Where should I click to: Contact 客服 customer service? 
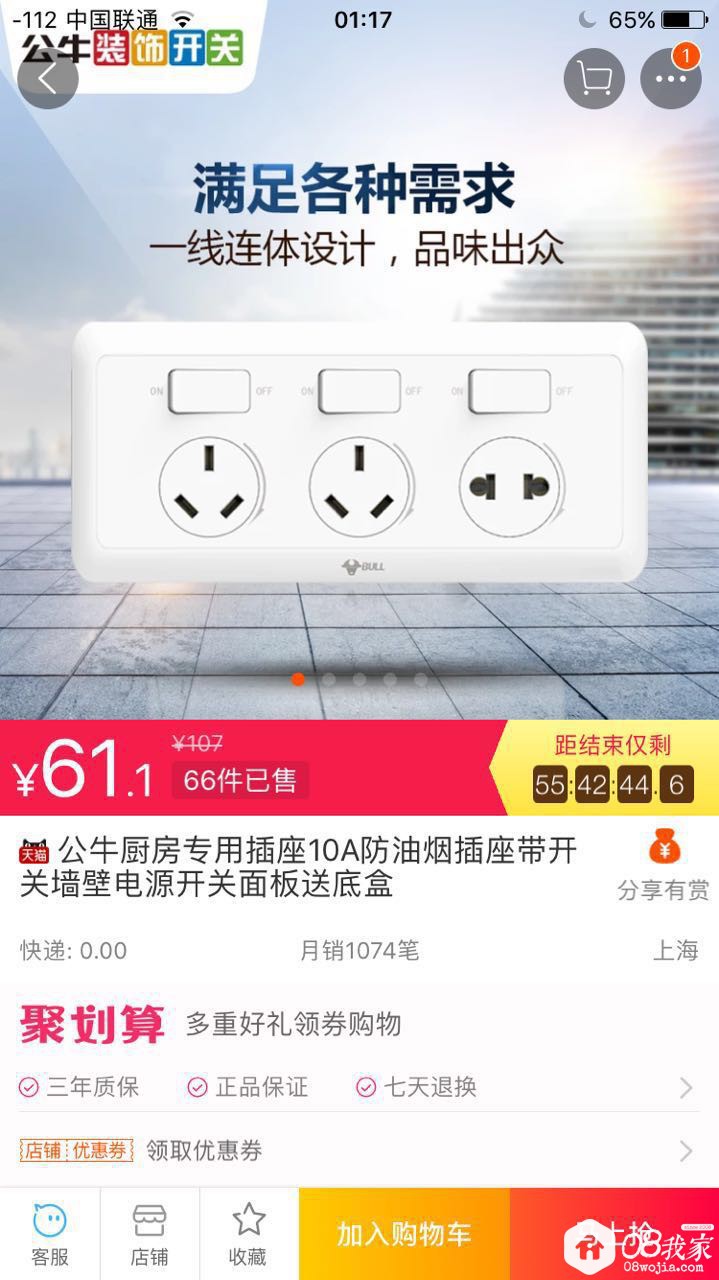click(49, 1234)
